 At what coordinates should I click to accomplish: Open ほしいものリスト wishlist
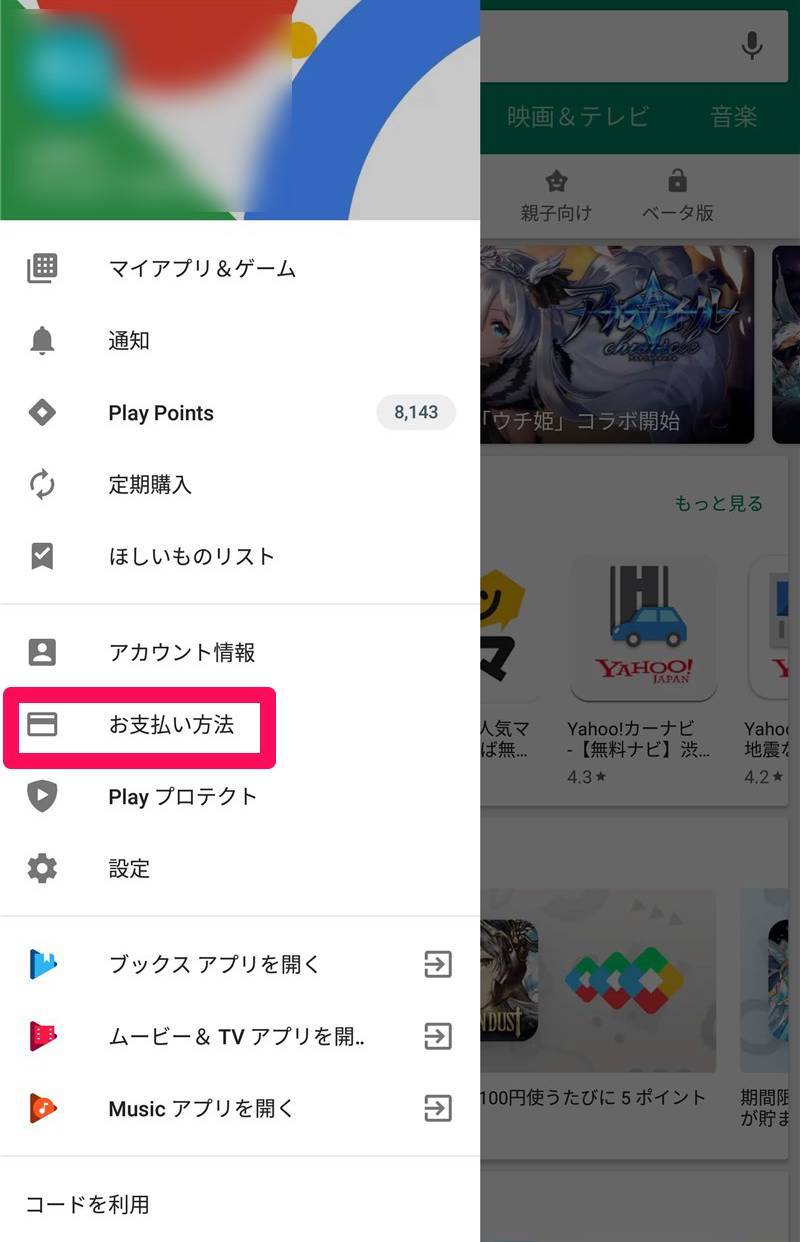coord(191,557)
